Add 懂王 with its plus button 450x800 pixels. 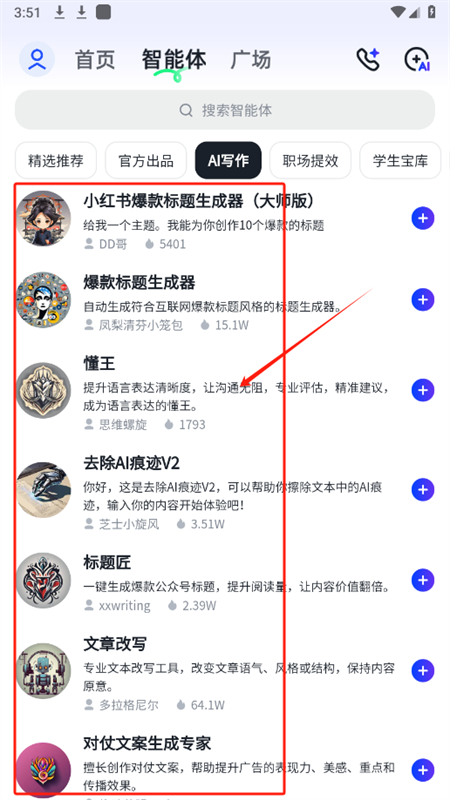pyautogui.click(x=422, y=390)
